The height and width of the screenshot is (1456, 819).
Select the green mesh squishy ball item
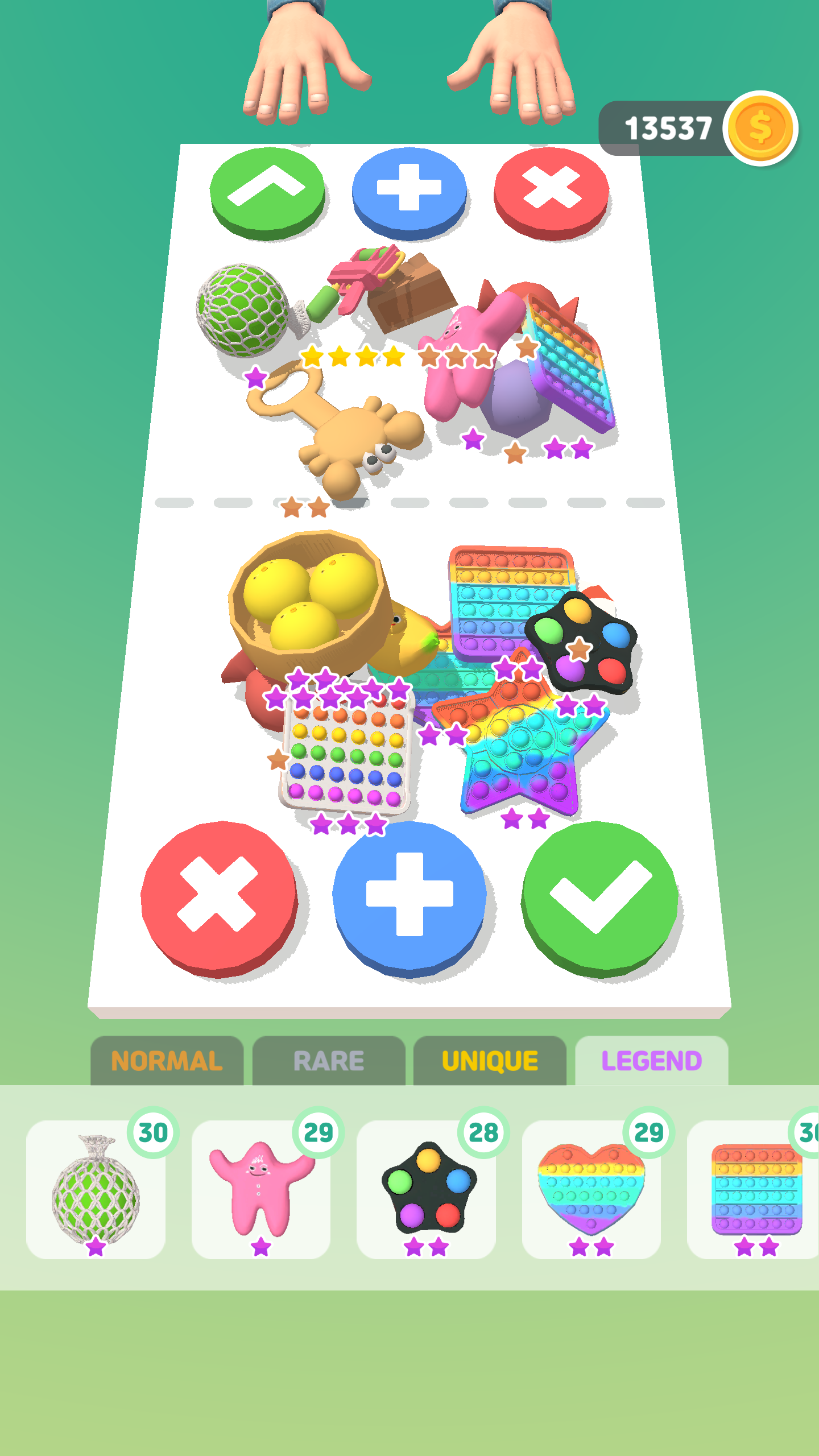[x=96, y=1190]
